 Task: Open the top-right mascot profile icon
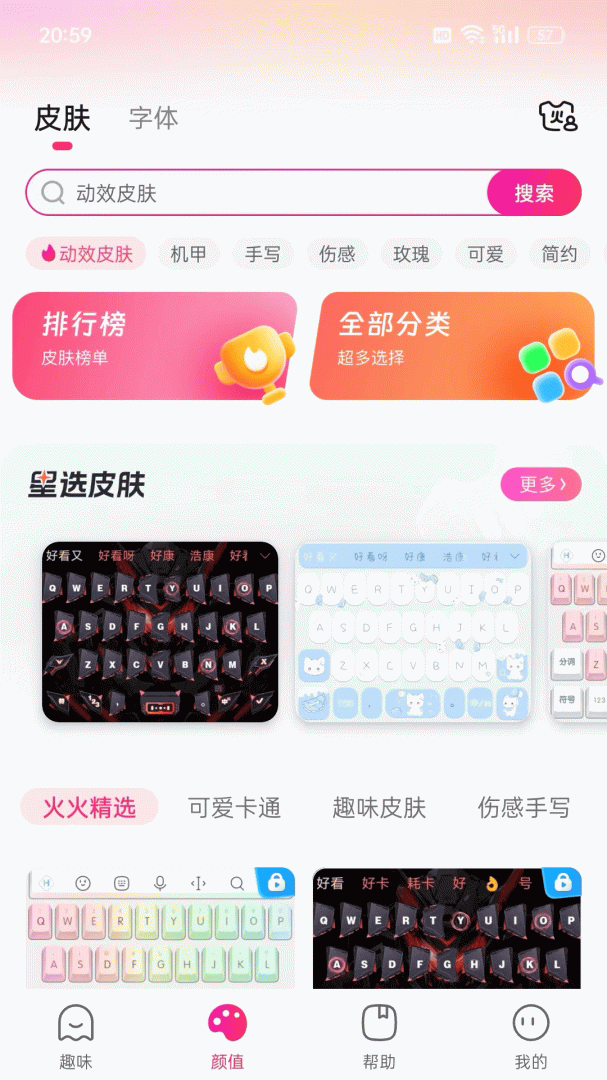point(557,117)
